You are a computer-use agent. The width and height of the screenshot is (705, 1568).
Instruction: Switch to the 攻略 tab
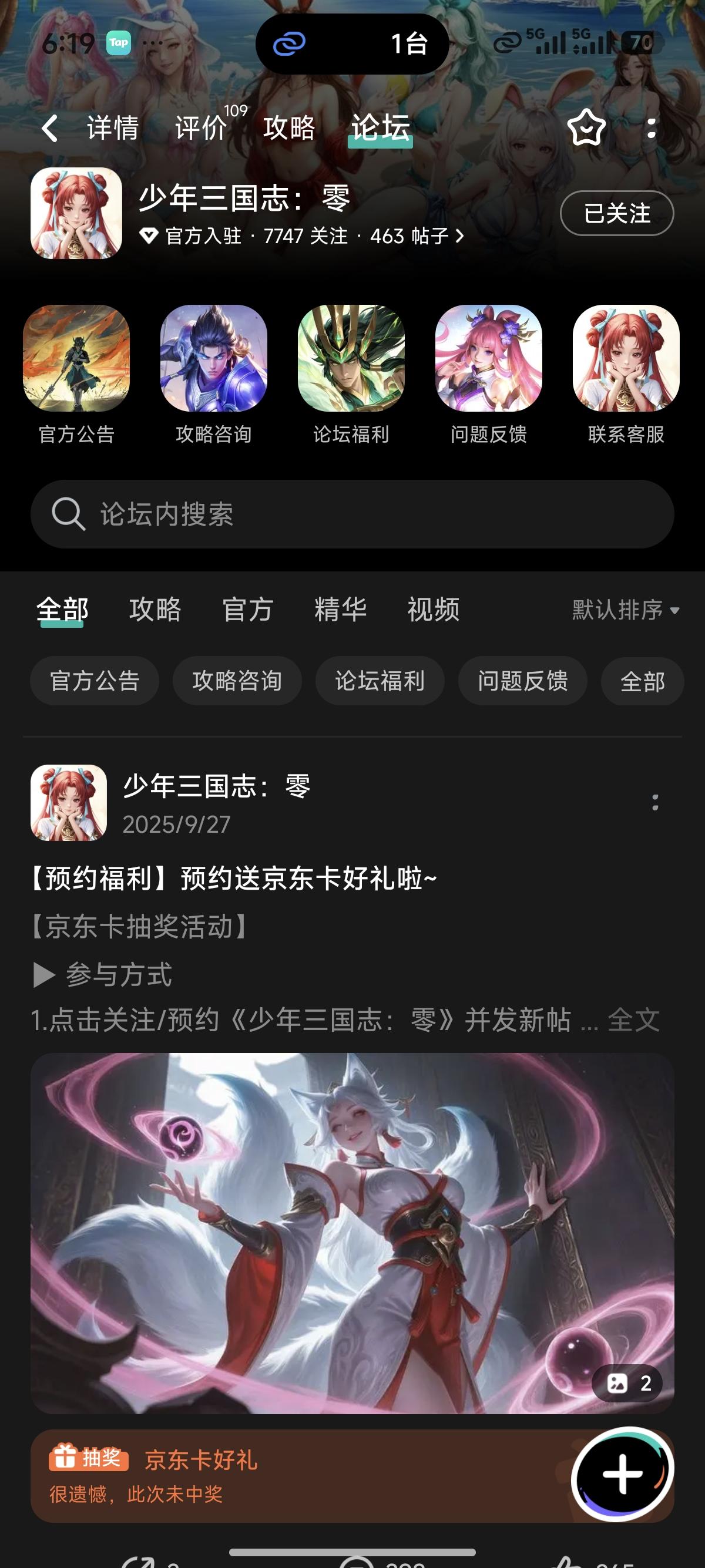[288, 129]
